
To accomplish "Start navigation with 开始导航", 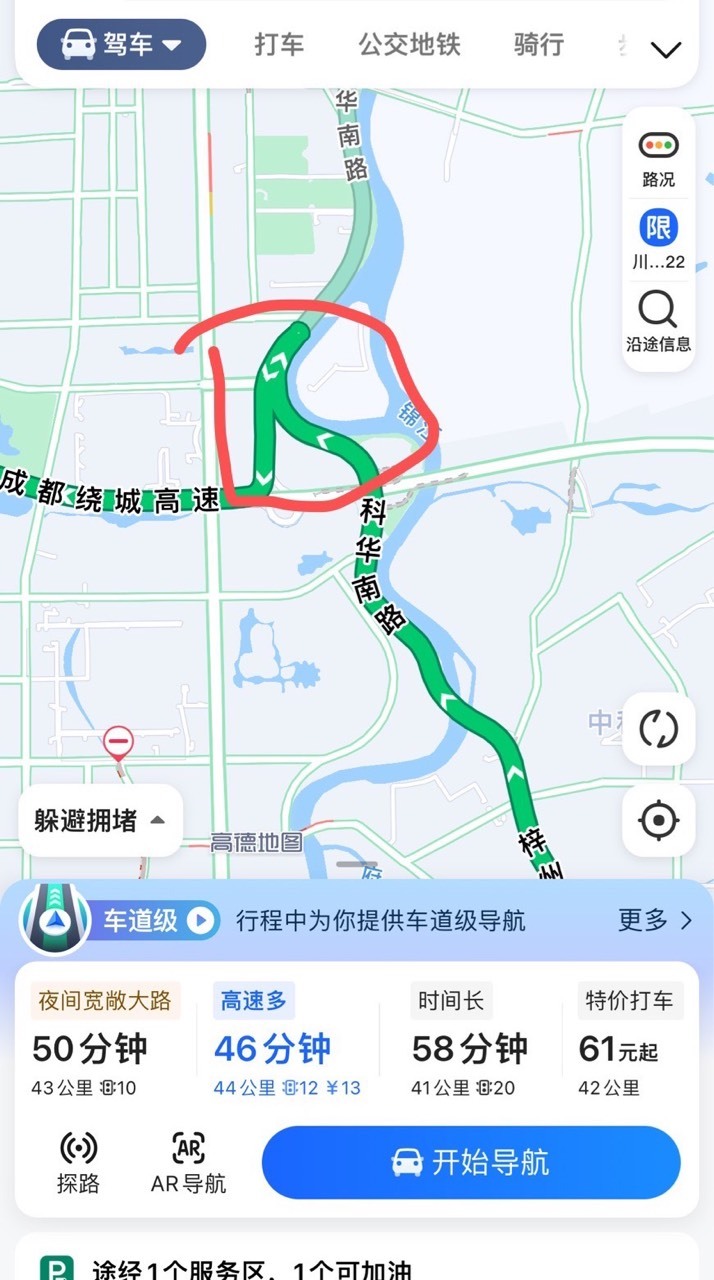I will click(x=471, y=1162).
